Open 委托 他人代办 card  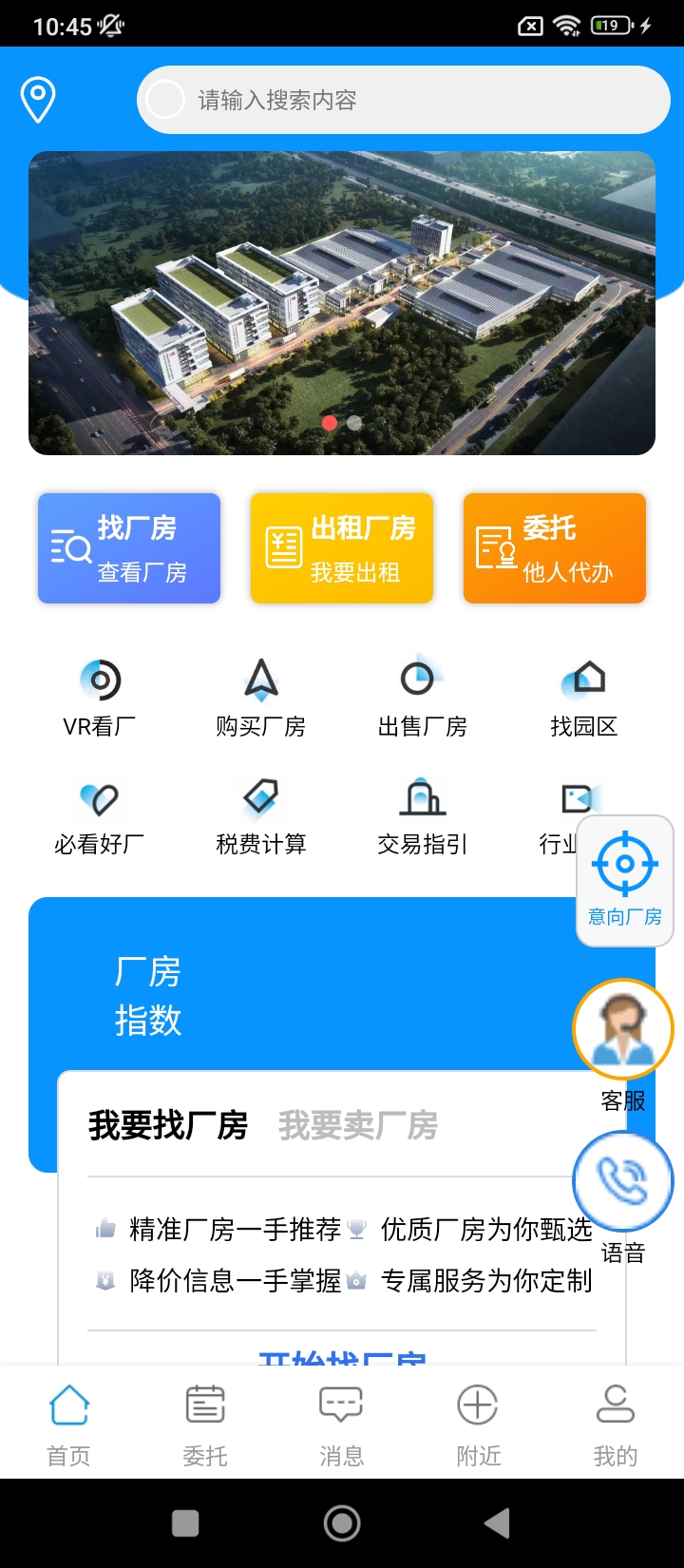pos(555,548)
